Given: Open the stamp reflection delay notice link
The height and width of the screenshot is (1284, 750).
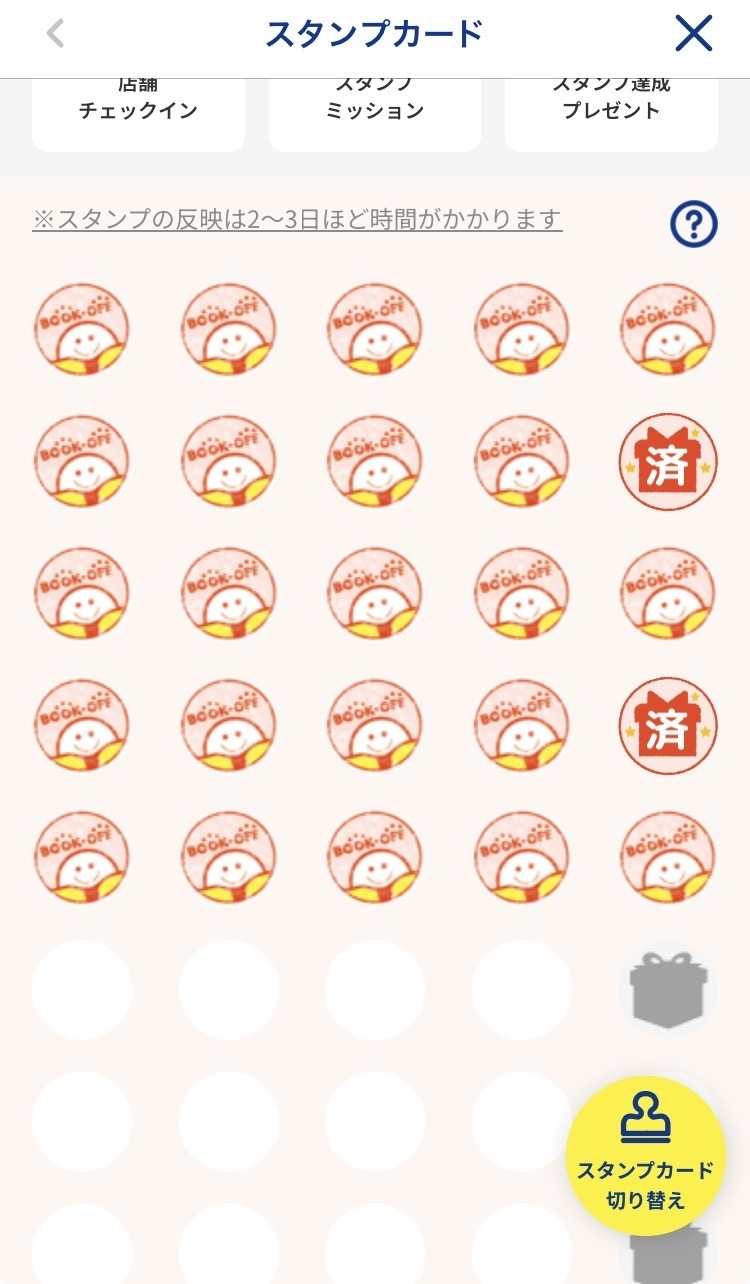Looking at the screenshot, I should [x=297, y=219].
